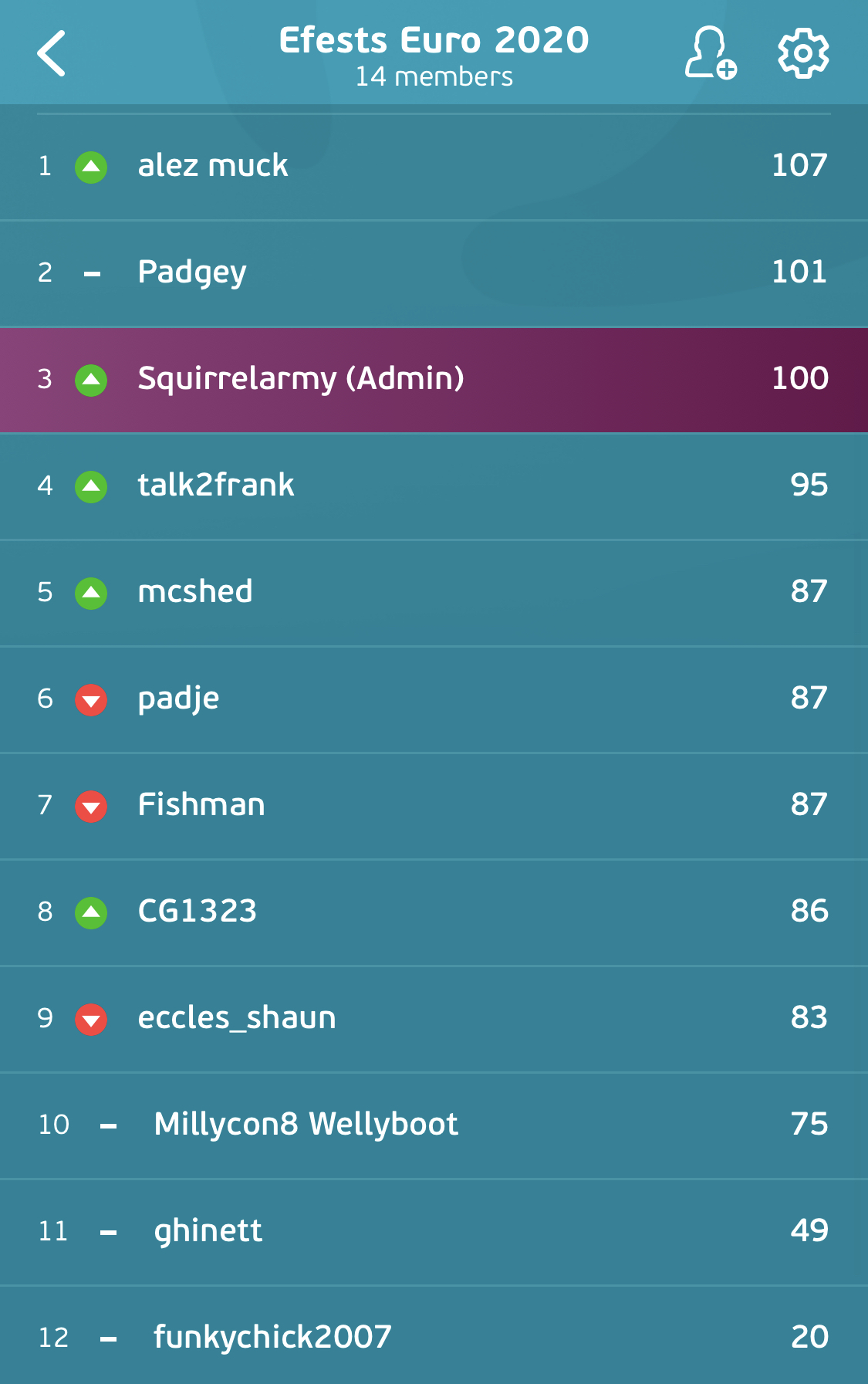View ghinett's row
This screenshot has height=1384, width=868.
pos(434,1232)
